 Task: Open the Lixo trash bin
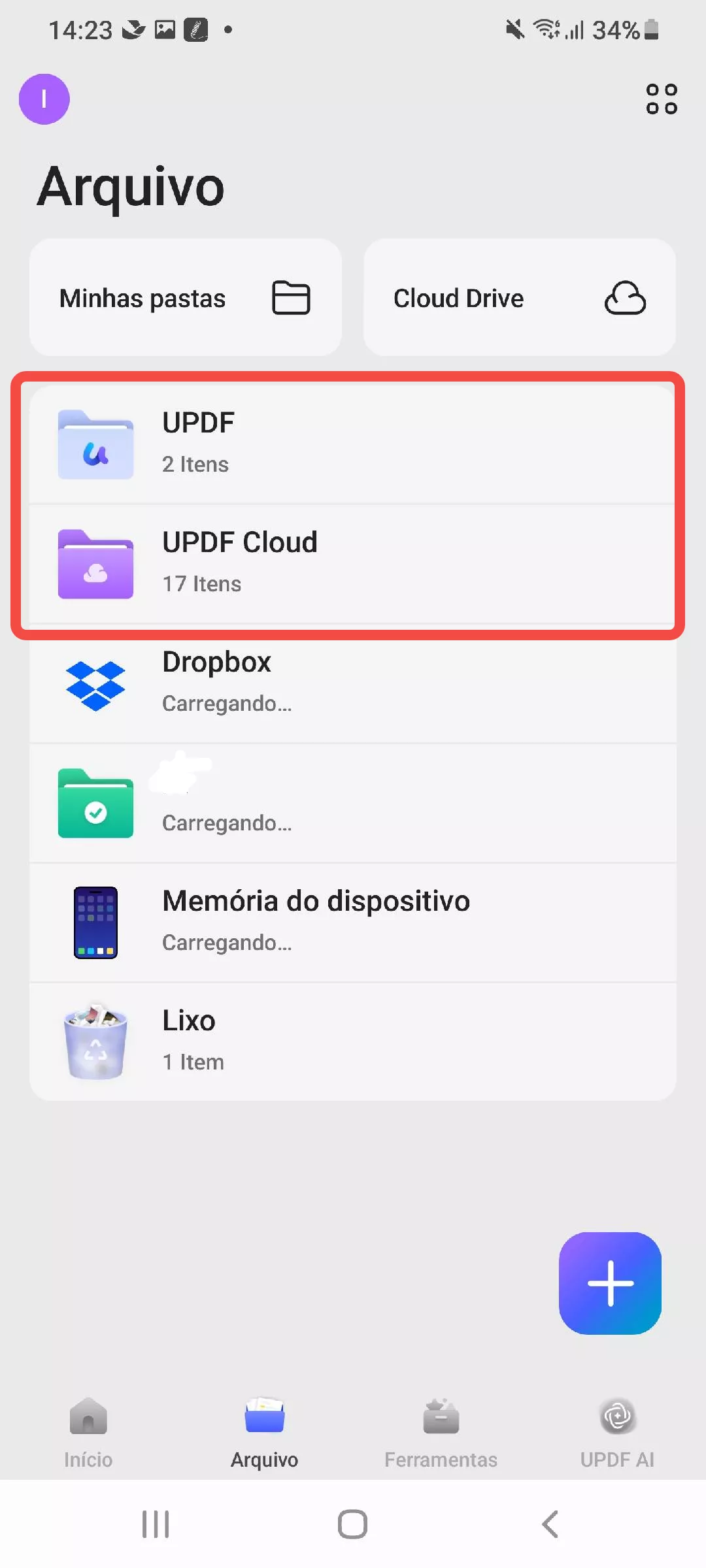pyautogui.click(x=95, y=1040)
